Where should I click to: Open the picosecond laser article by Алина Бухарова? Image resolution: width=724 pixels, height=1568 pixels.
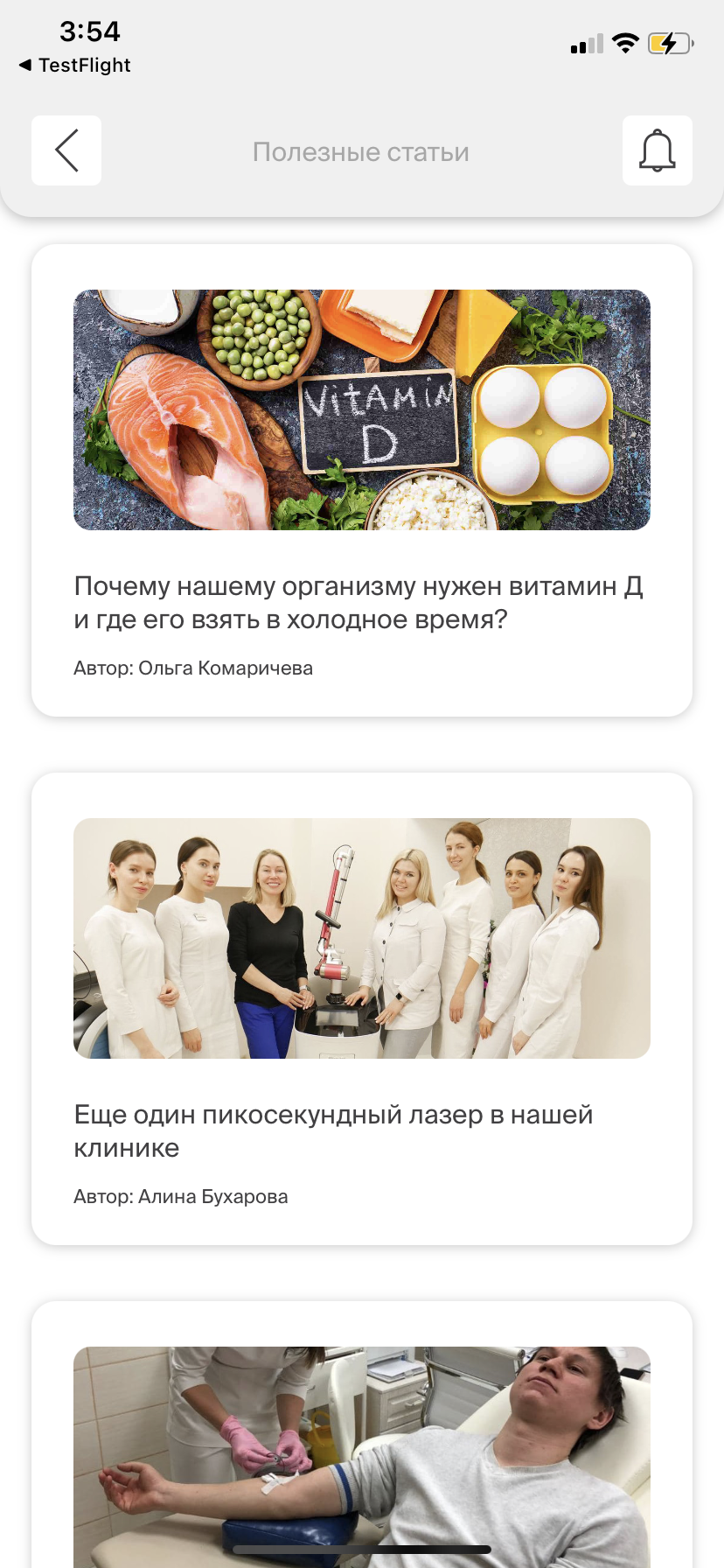pyautogui.click(x=361, y=1130)
